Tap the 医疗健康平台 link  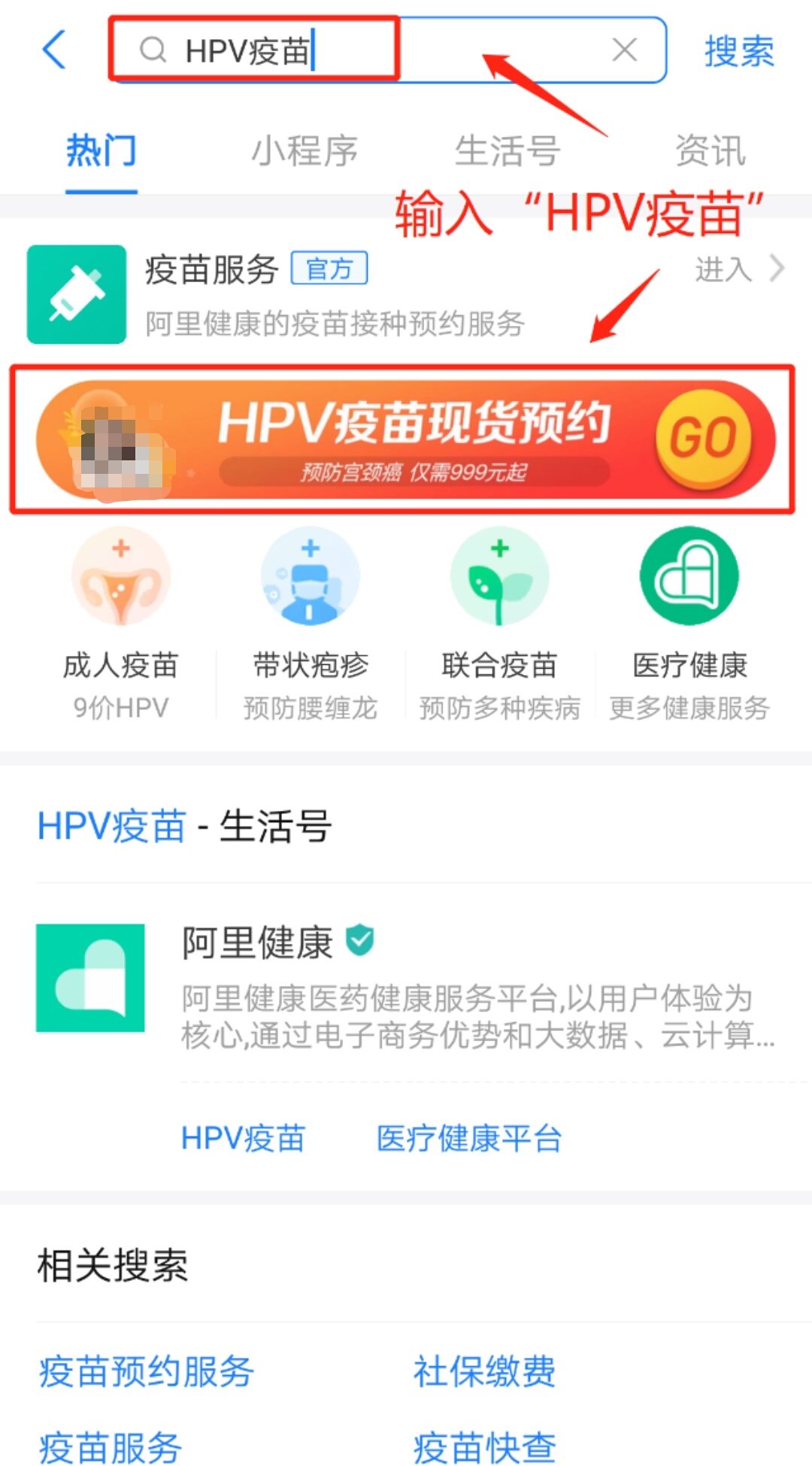[469, 1138]
